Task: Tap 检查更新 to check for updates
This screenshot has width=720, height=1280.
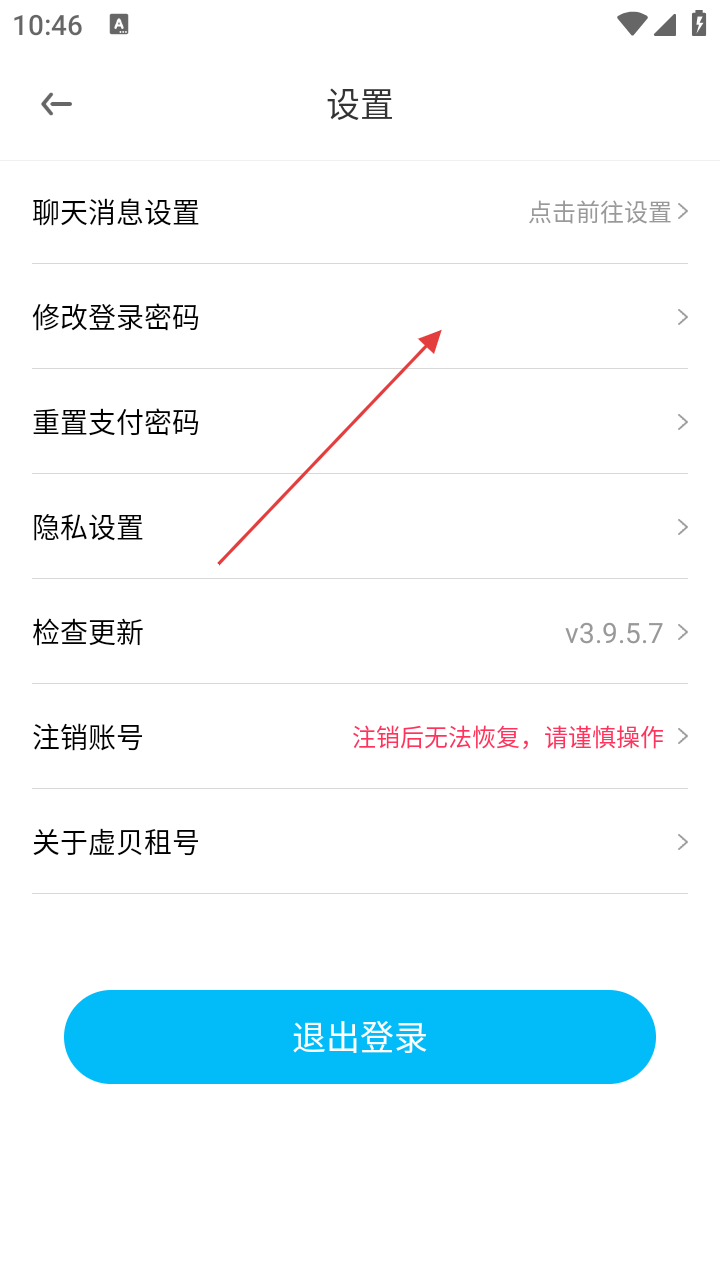Action: pyautogui.click(x=360, y=632)
